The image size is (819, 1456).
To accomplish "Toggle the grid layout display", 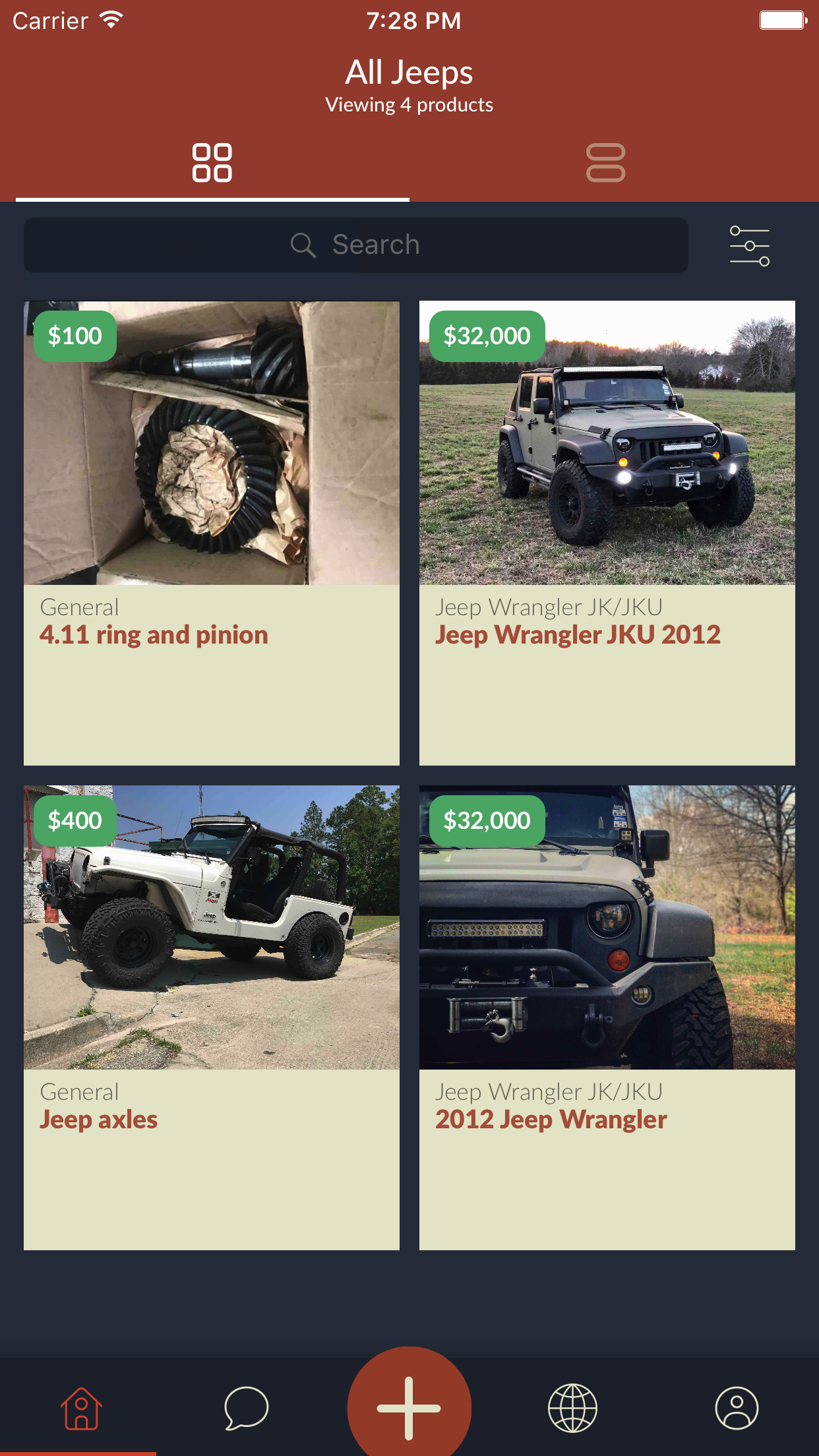I will [x=212, y=162].
